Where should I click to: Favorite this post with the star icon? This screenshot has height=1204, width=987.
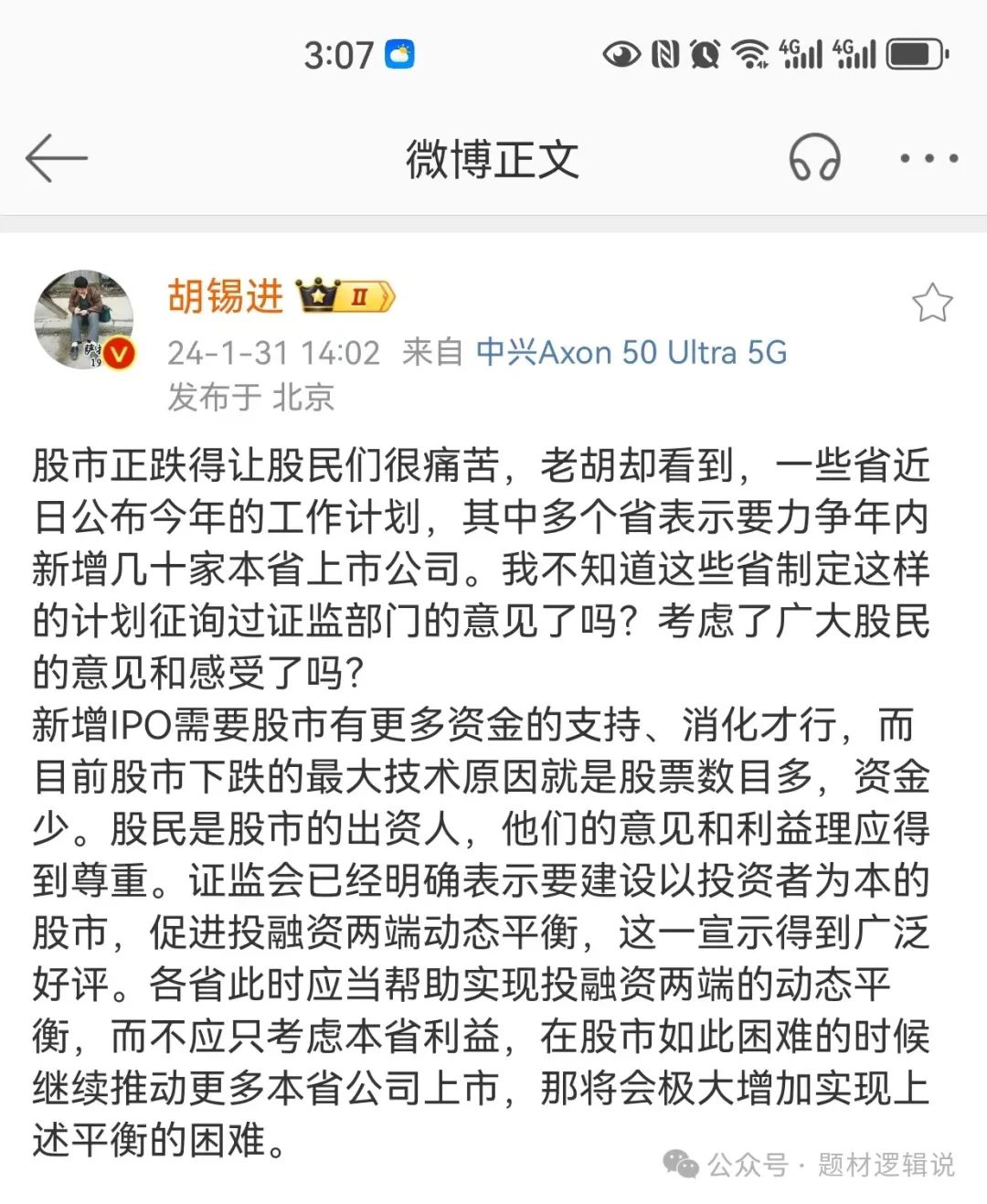[x=931, y=304]
